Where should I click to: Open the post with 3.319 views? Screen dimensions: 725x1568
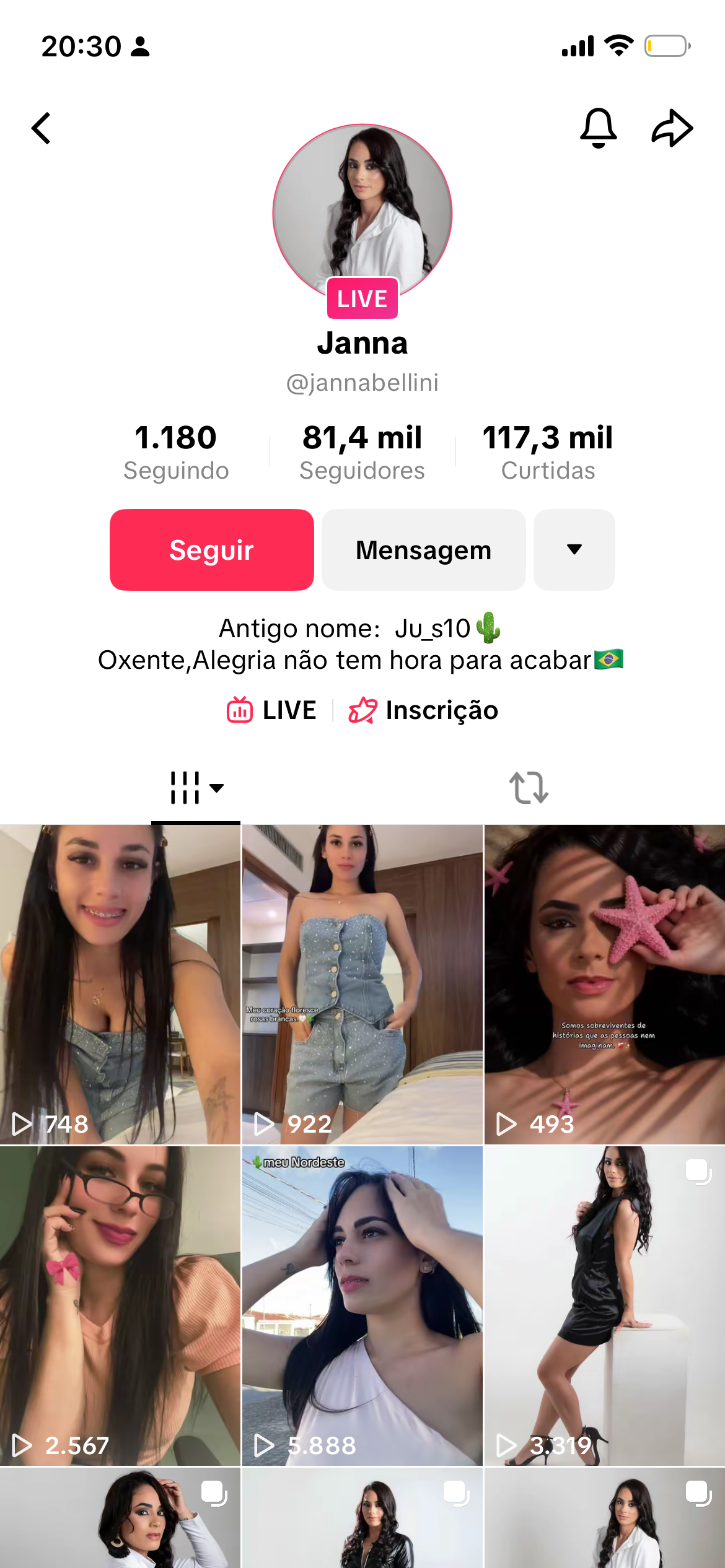605,1305
